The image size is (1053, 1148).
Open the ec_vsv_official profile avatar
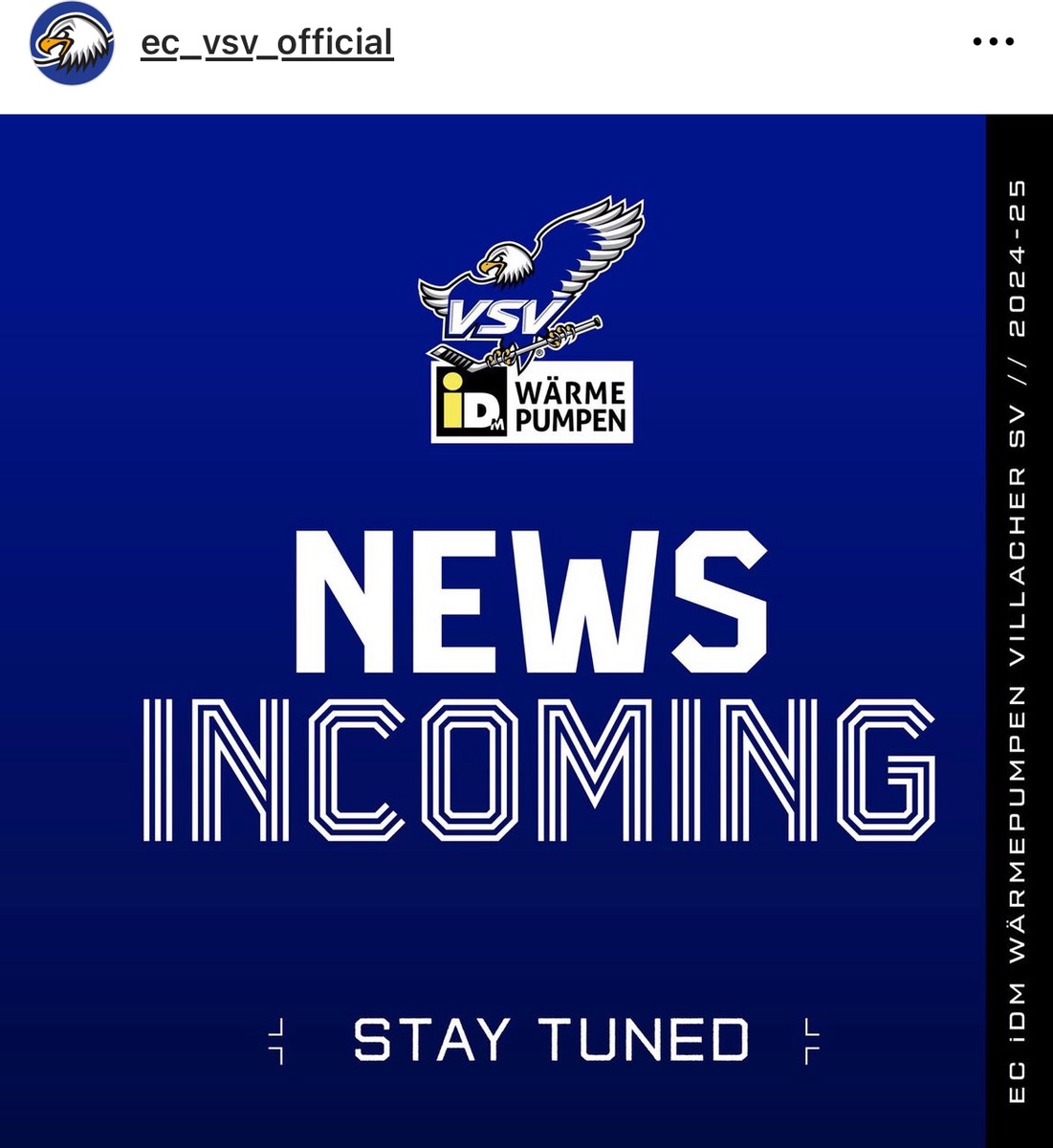pyautogui.click(x=72, y=43)
